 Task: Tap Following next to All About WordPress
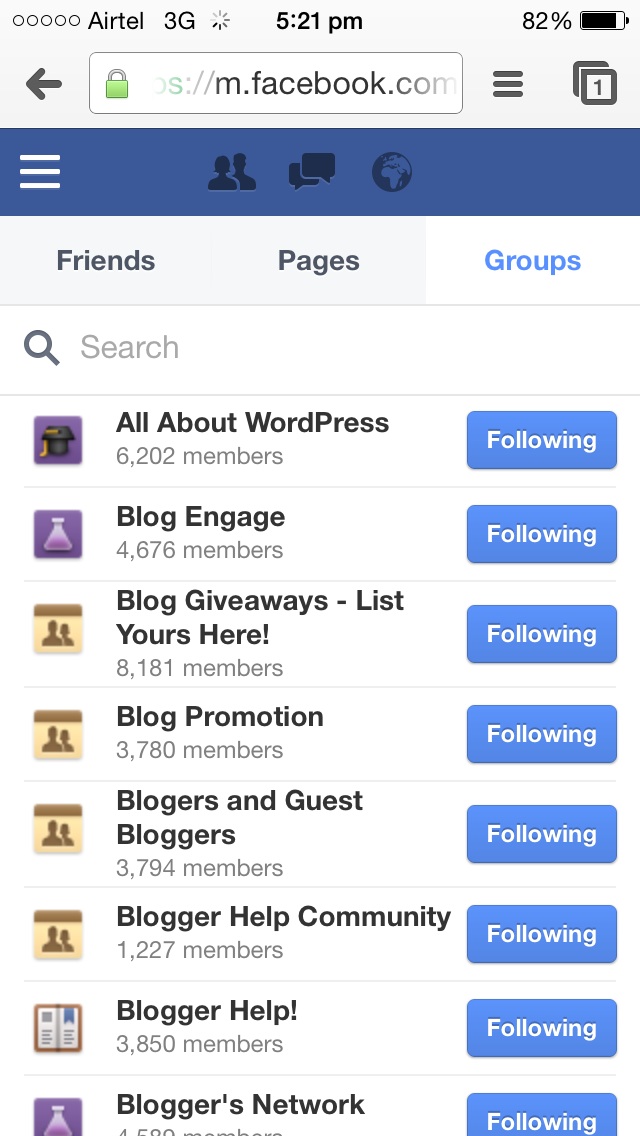(541, 440)
